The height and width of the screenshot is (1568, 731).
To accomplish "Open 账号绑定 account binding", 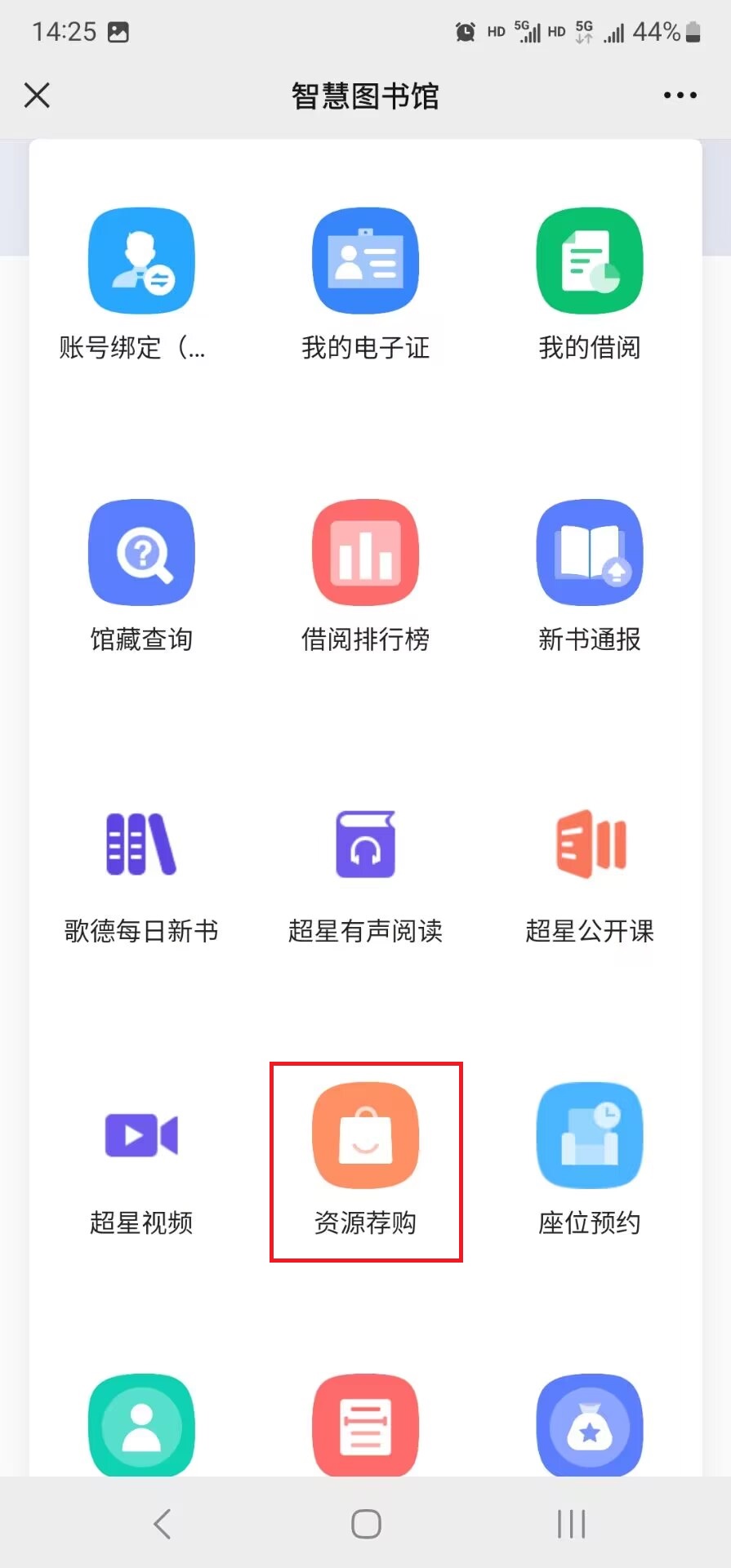I will [141, 261].
